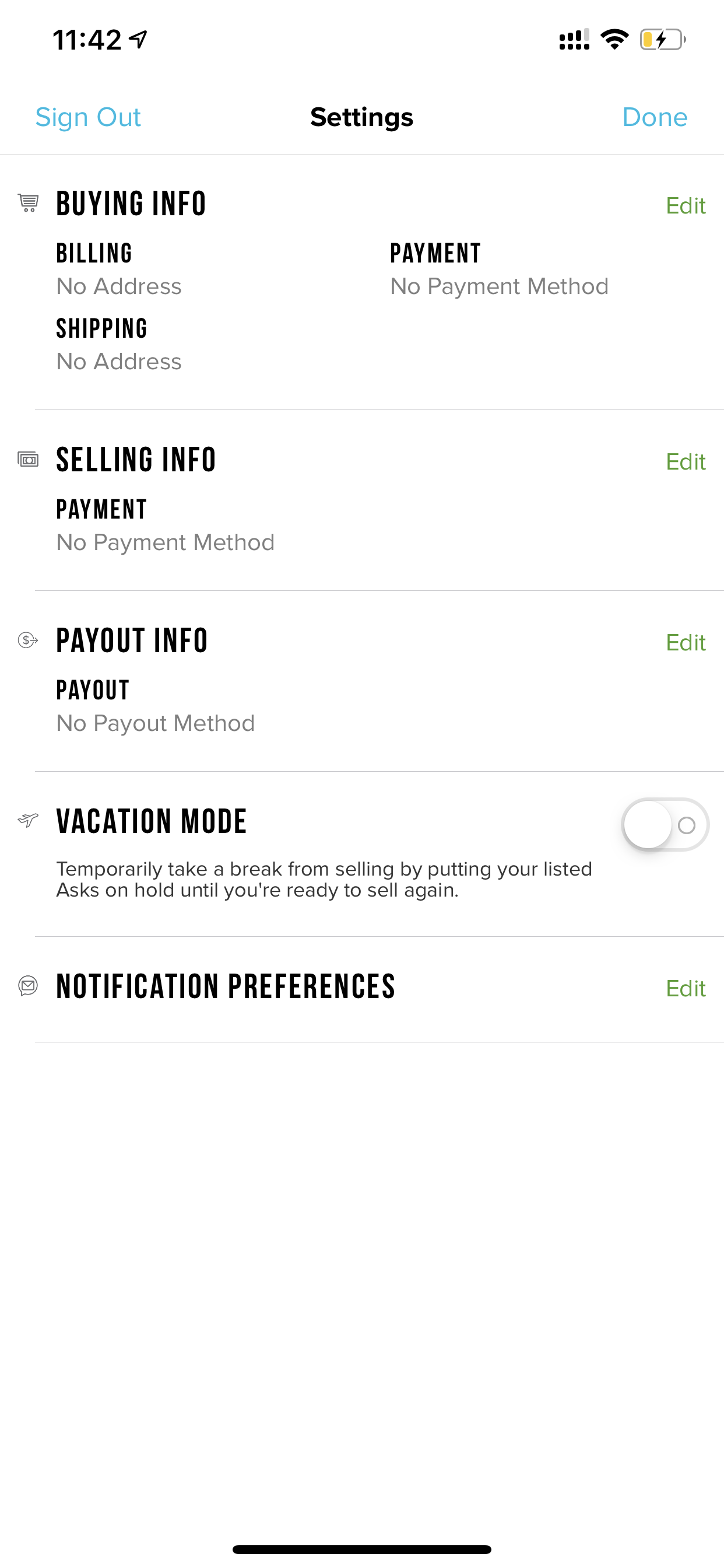Tap Done to close Settings
This screenshot has width=724, height=1568.
655,117
